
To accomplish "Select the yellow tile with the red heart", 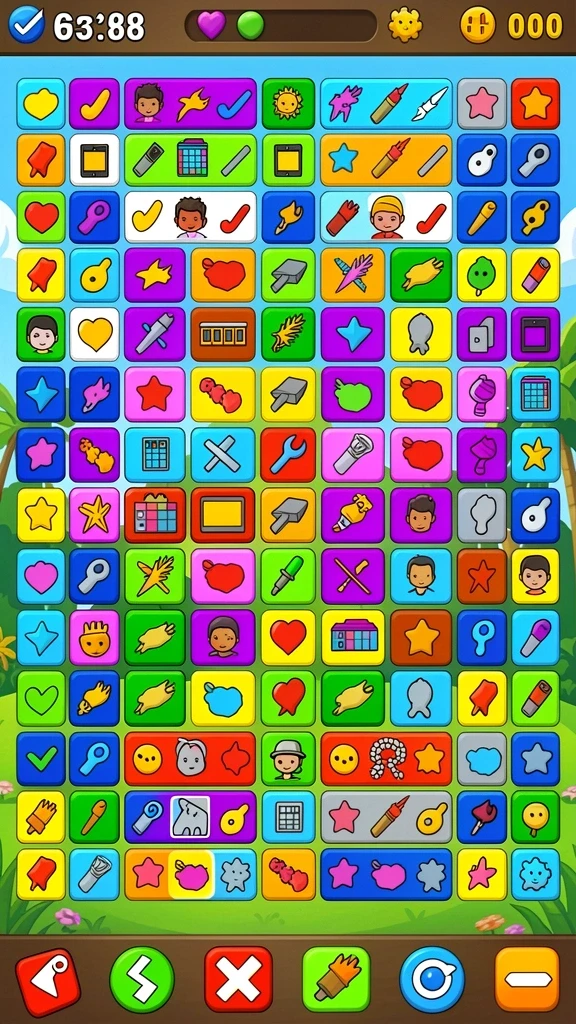I will tap(288, 637).
